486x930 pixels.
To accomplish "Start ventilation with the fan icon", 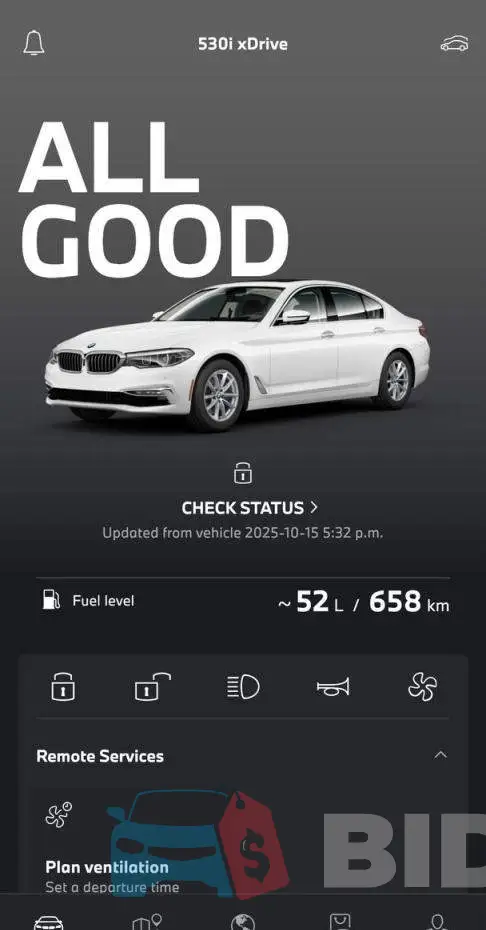I will coord(423,687).
